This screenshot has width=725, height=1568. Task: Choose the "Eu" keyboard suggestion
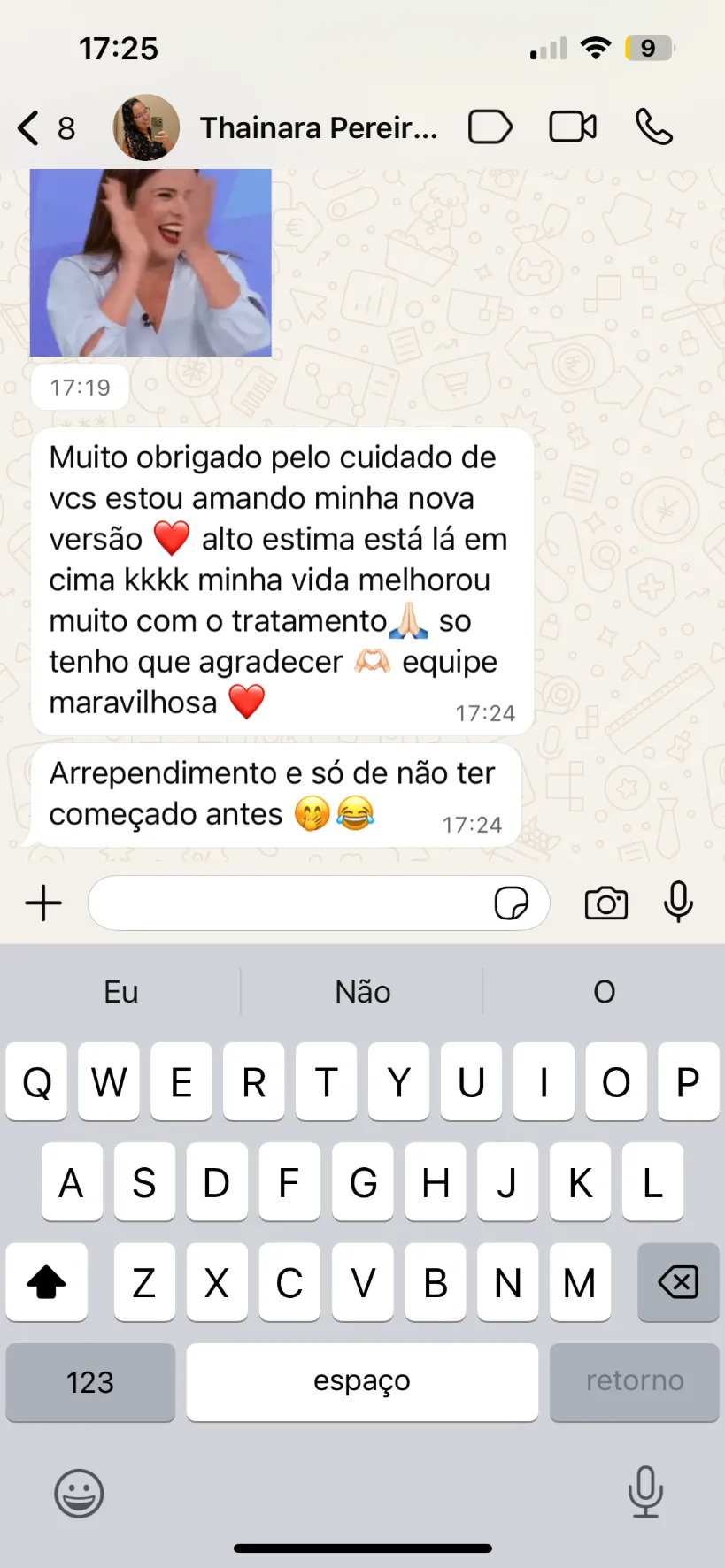(121, 992)
